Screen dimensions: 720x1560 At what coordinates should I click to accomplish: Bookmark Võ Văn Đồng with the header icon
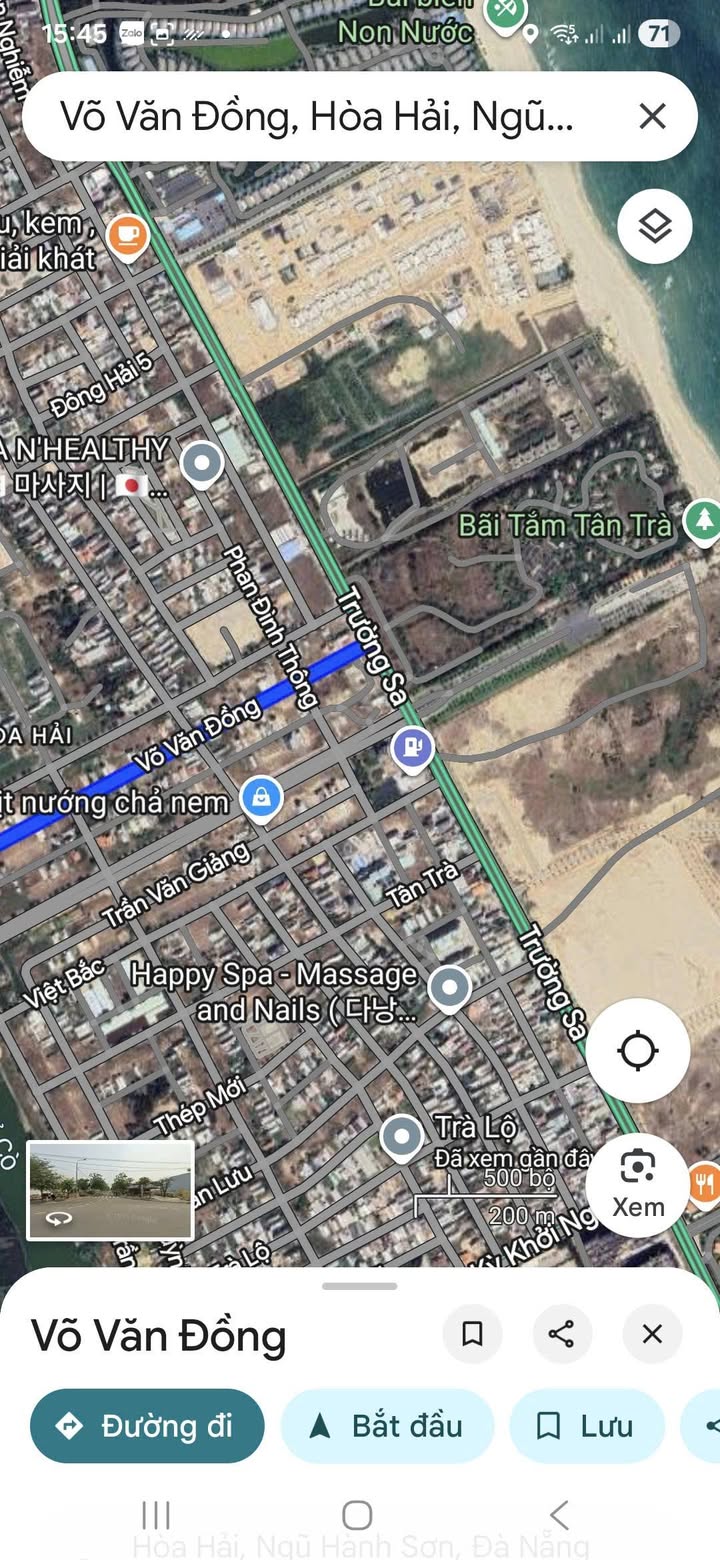pyautogui.click(x=472, y=1333)
